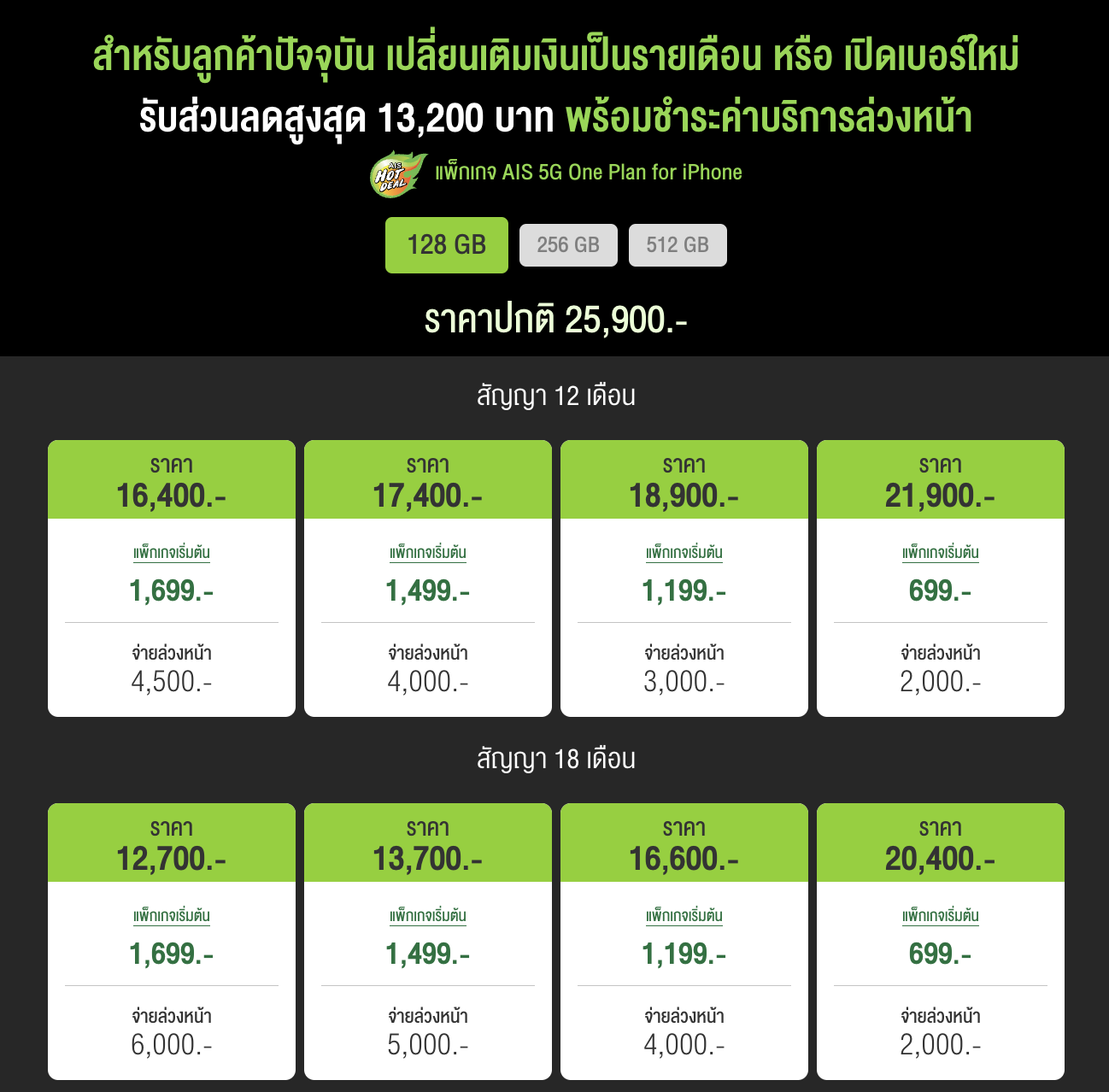This screenshot has height=1092, width=1109.
Task: Open แพ็กเกจเริ่มต้น link on the 21,900.- card
Action: pos(941,553)
